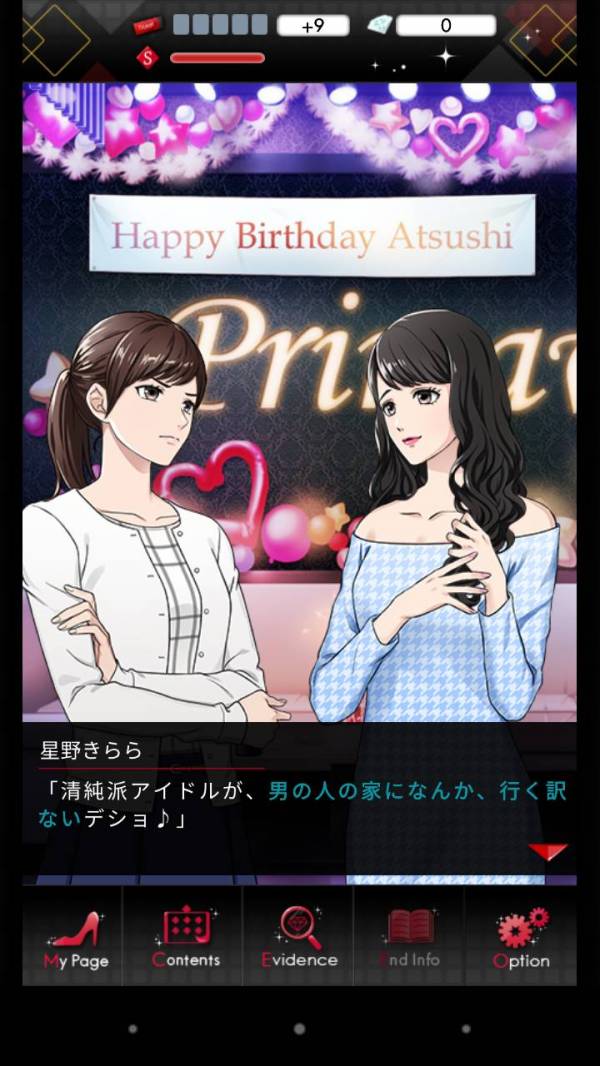Open the My Page tab

pyautogui.click(x=76, y=938)
